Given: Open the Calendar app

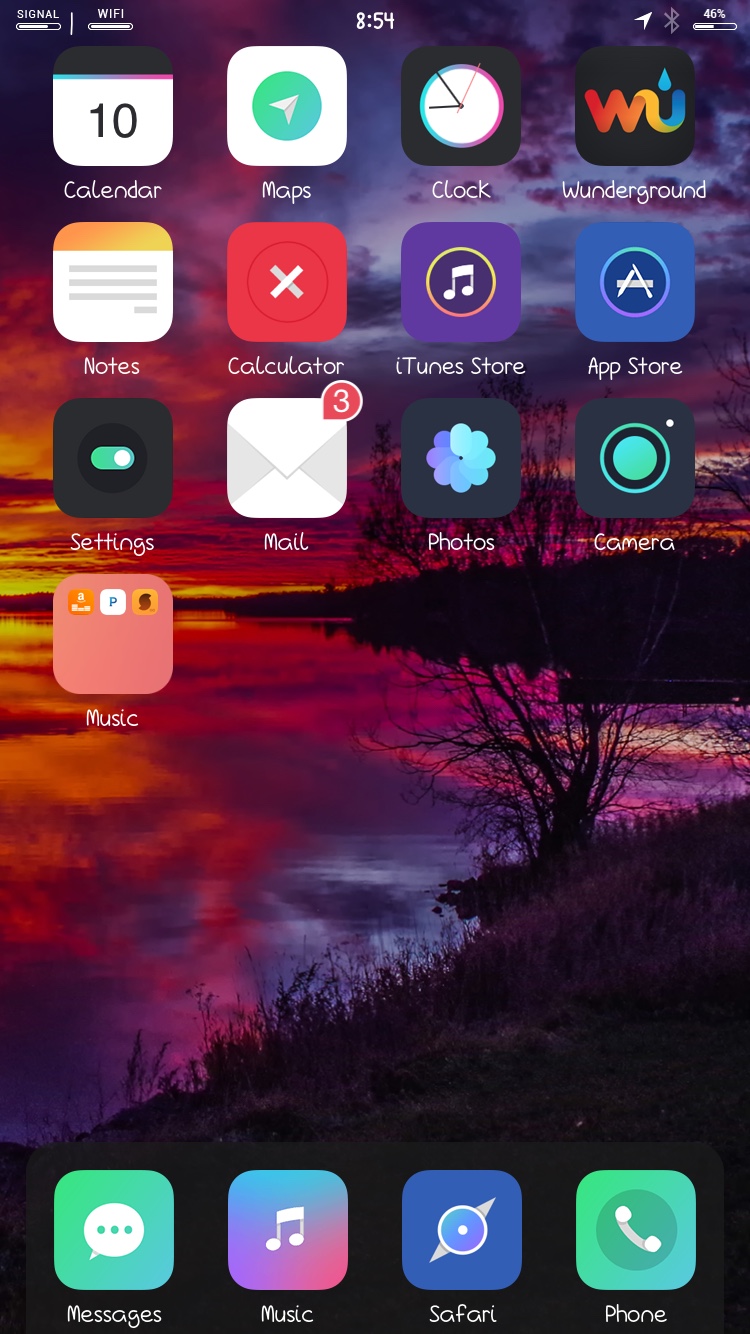Looking at the screenshot, I should click(x=113, y=106).
